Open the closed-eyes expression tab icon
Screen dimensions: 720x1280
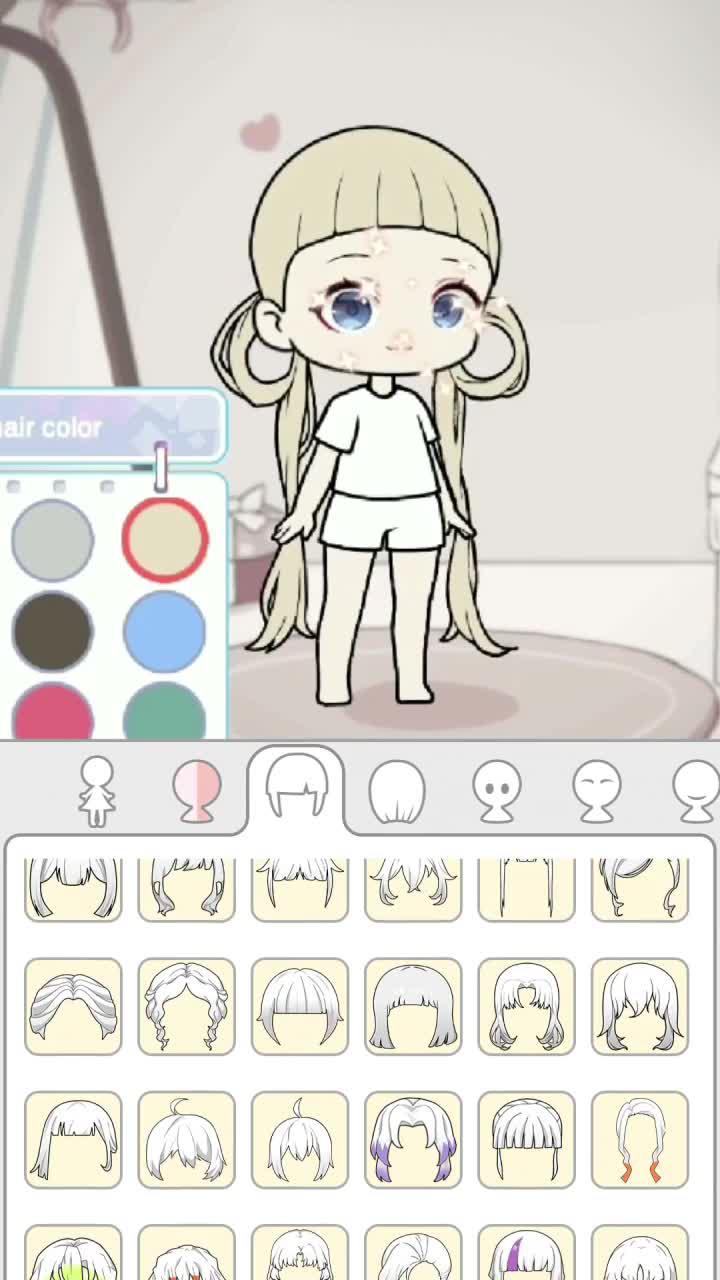tap(596, 790)
